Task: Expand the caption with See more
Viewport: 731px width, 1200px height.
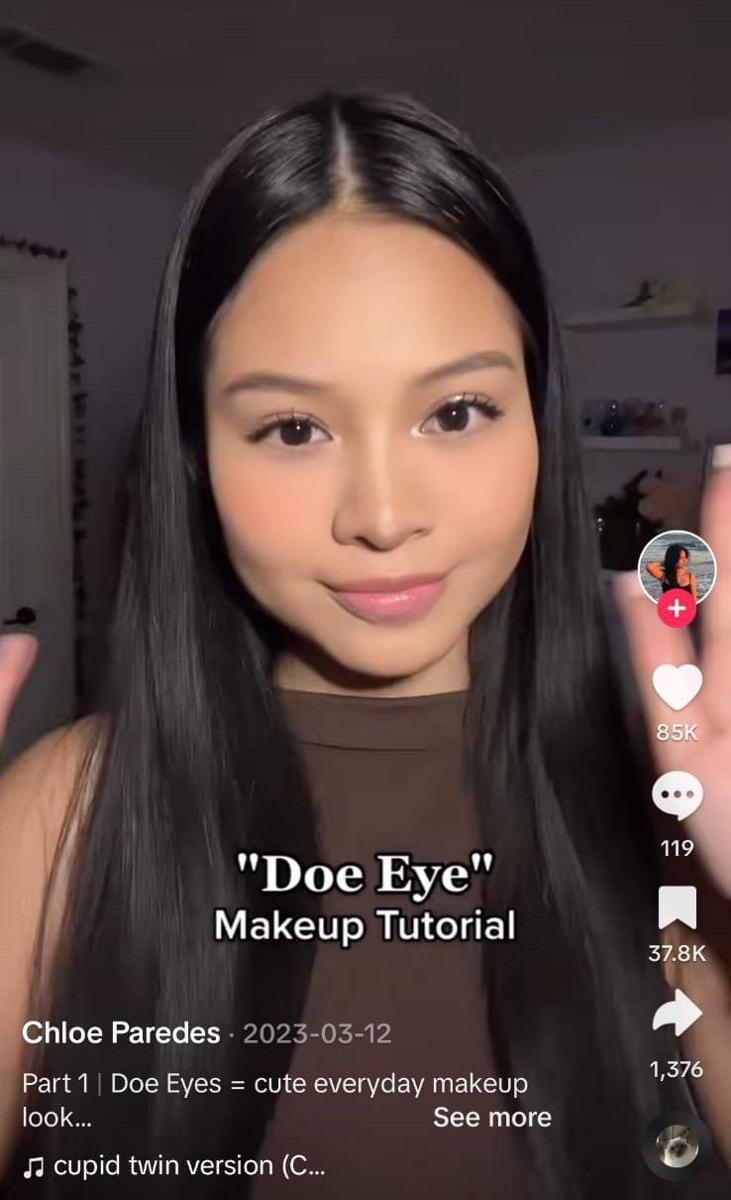Action: (x=492, y=1117)
